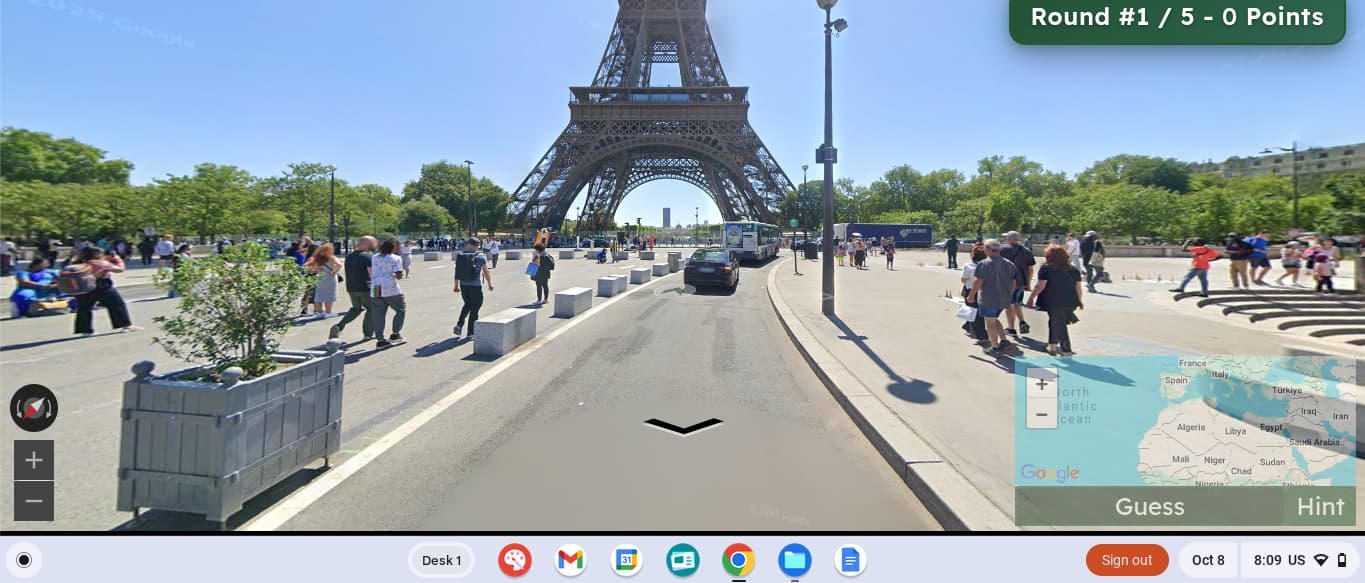Open Google Calendar from the shelf
The height and width of the screenshot is (583, 1365).
click(626, 560)
